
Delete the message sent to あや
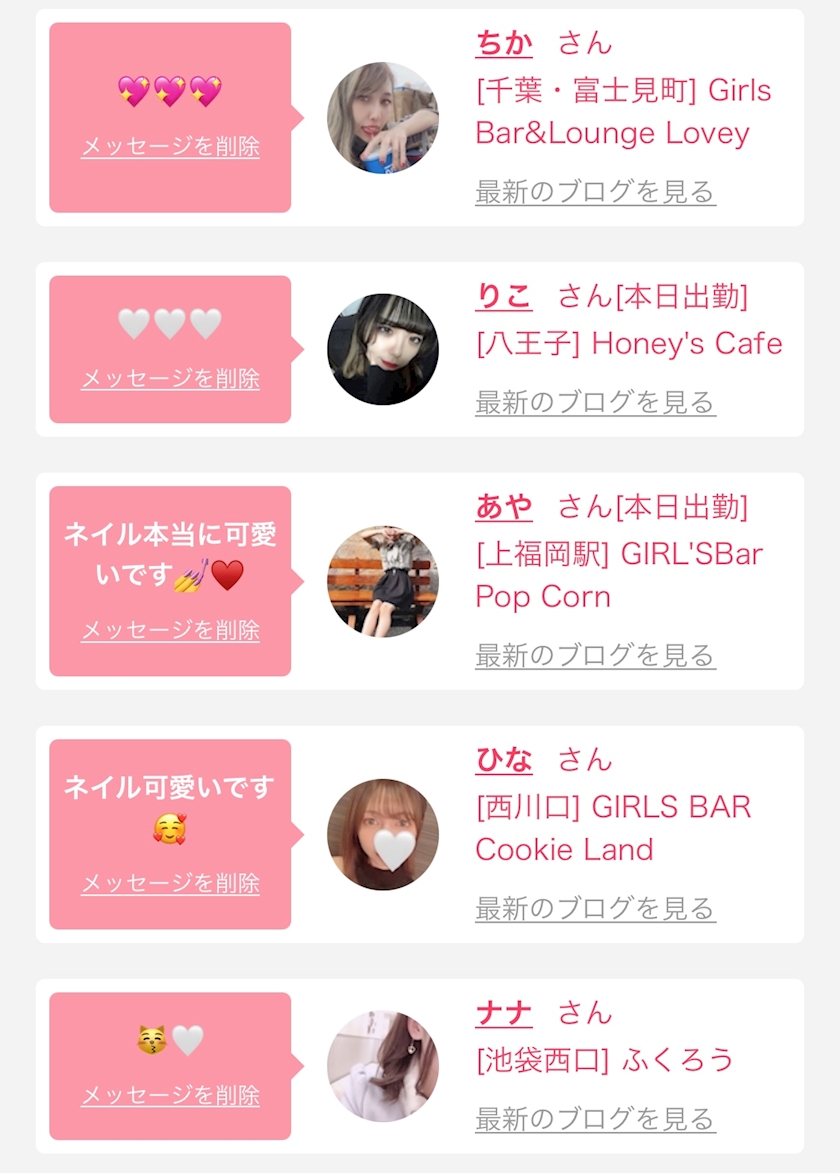171,630
